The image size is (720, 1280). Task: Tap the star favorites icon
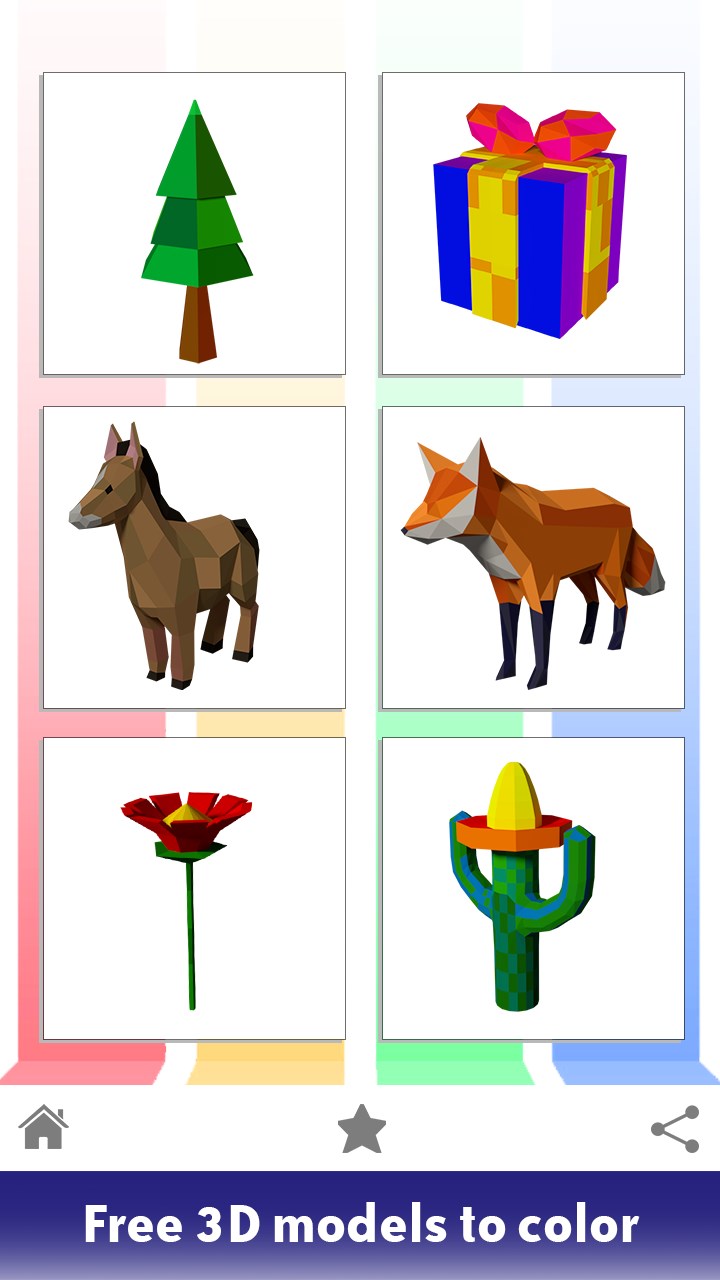pos(362,1129)
